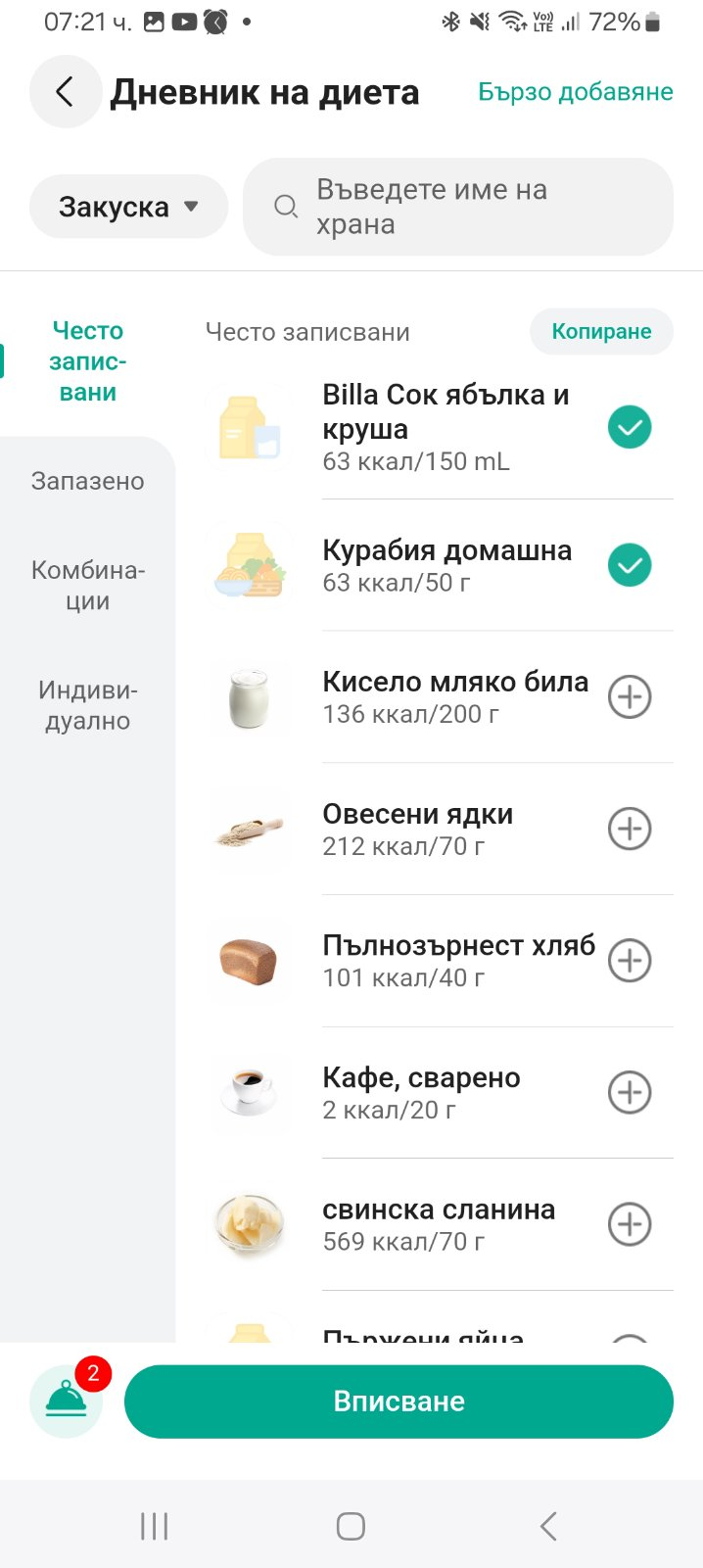The height and width of the screenshot is (1568, 703).
Task: Confirm with the Вписване button
Action: point(398,1402)
